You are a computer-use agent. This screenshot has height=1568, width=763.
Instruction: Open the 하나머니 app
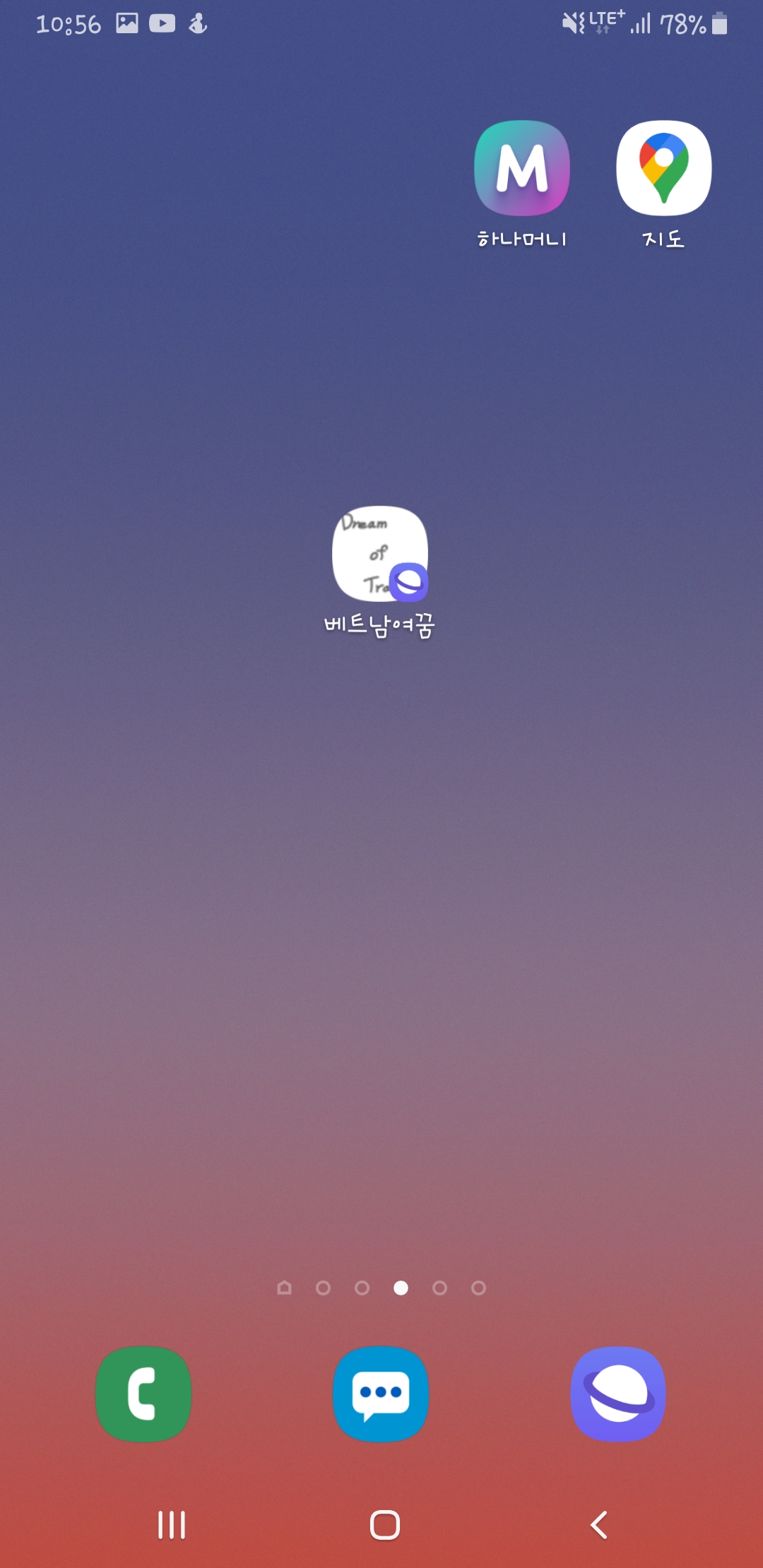(x=522, y=168)
